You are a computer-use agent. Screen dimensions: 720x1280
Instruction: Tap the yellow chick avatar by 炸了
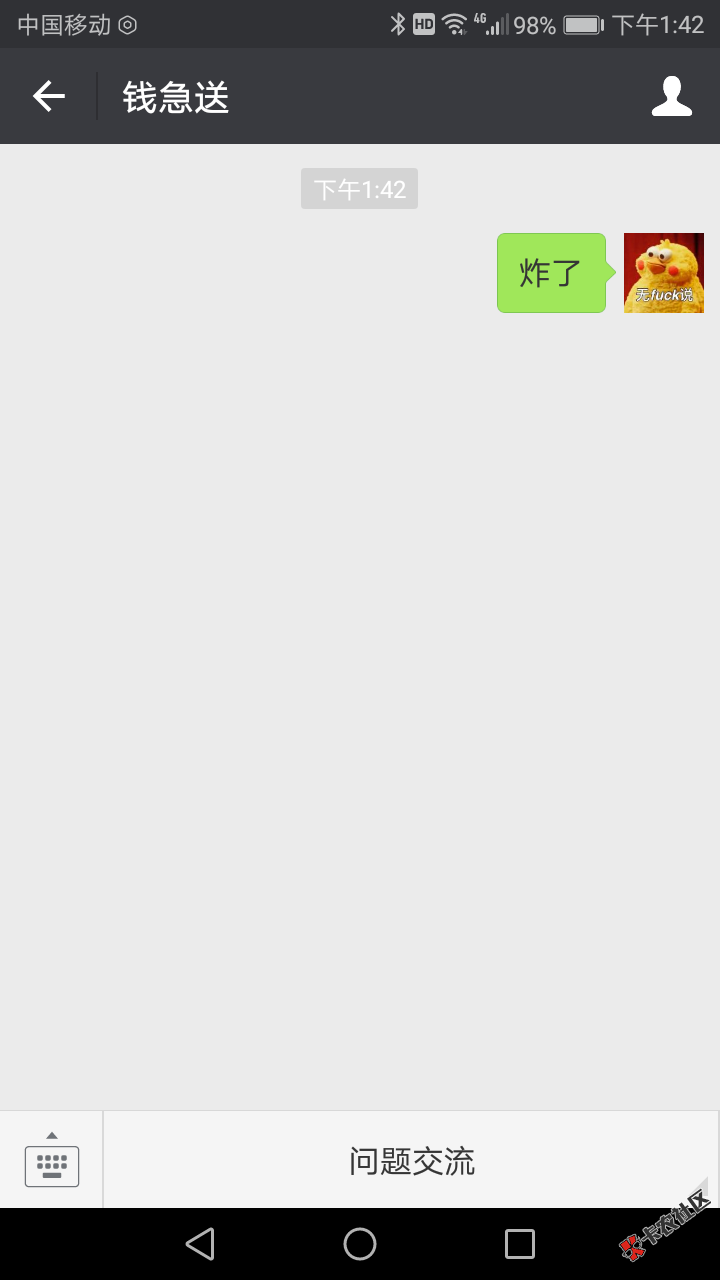(663, 273)
